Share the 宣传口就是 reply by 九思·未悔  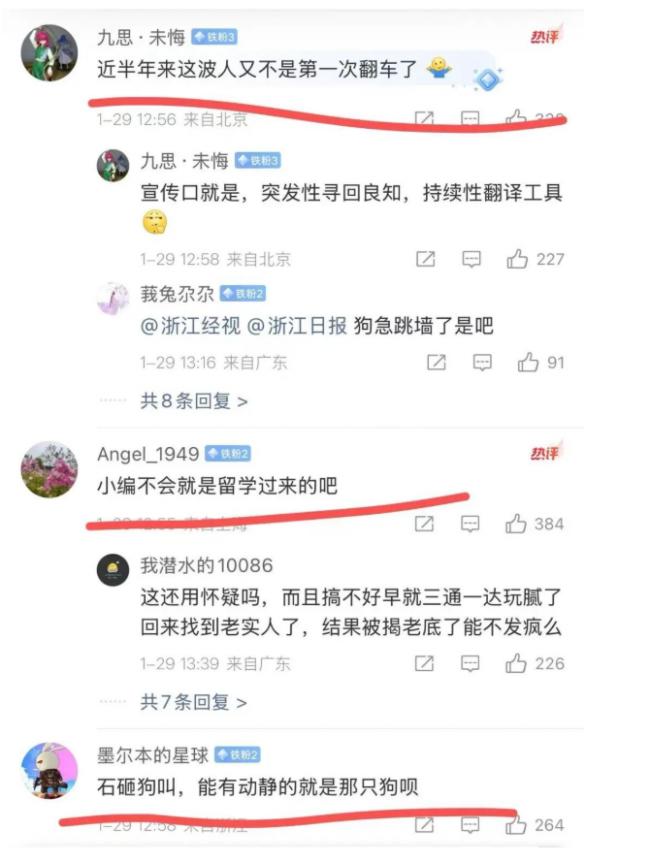425,259
